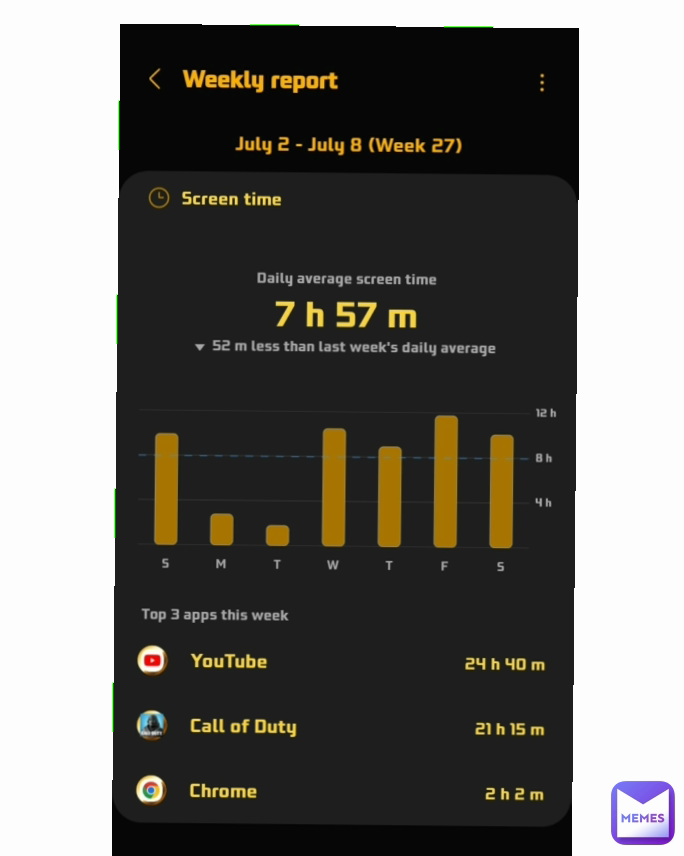The width and height of the screenshot is (684, 856).
Task: View Call of Duty usage details
Action: (342, 727)
